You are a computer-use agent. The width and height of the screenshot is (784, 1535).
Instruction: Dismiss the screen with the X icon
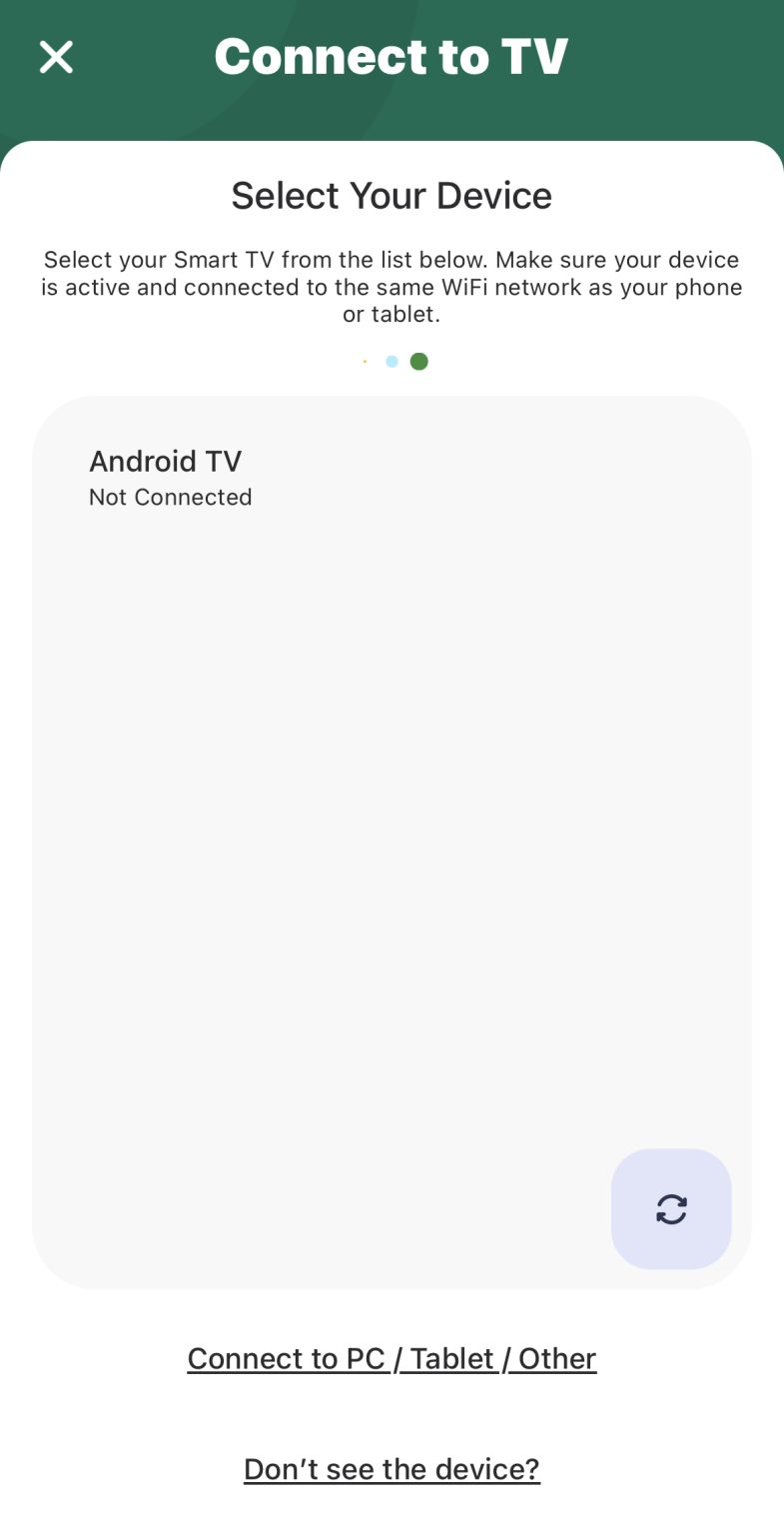tap(56, 57)
